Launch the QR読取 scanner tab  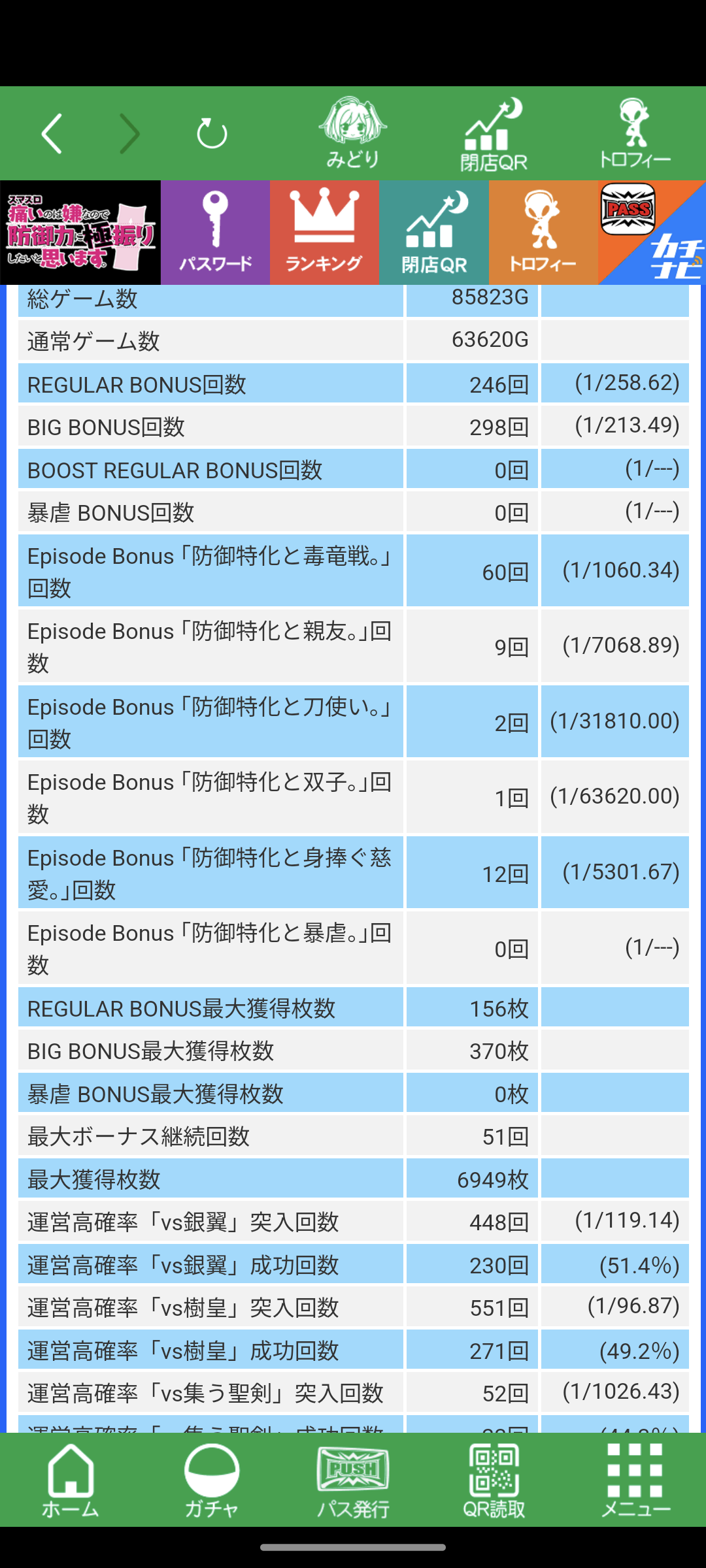[x=494, y=1480]
